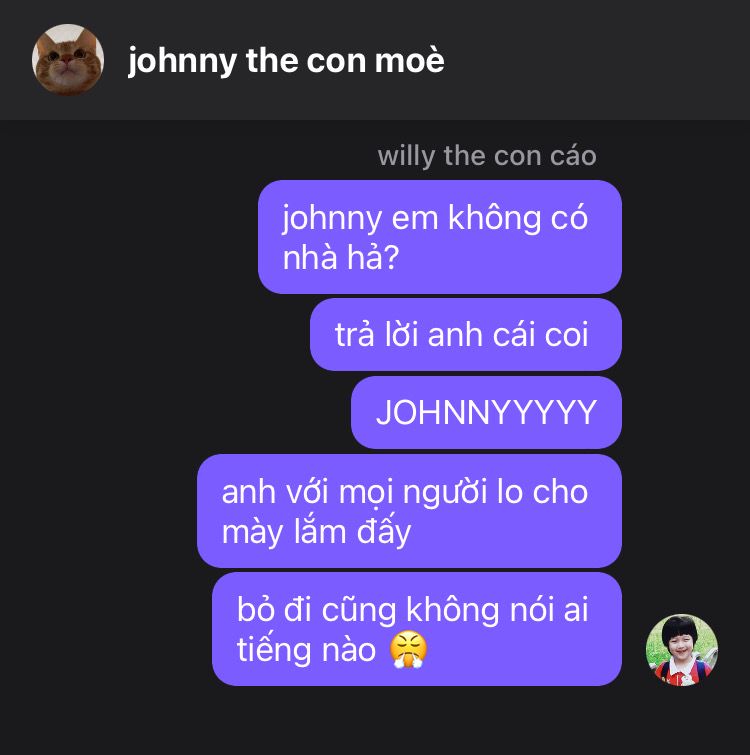Open chat info for johnny the con moè
This screenshot has height=755, width=750.
[x=286, y=61]
